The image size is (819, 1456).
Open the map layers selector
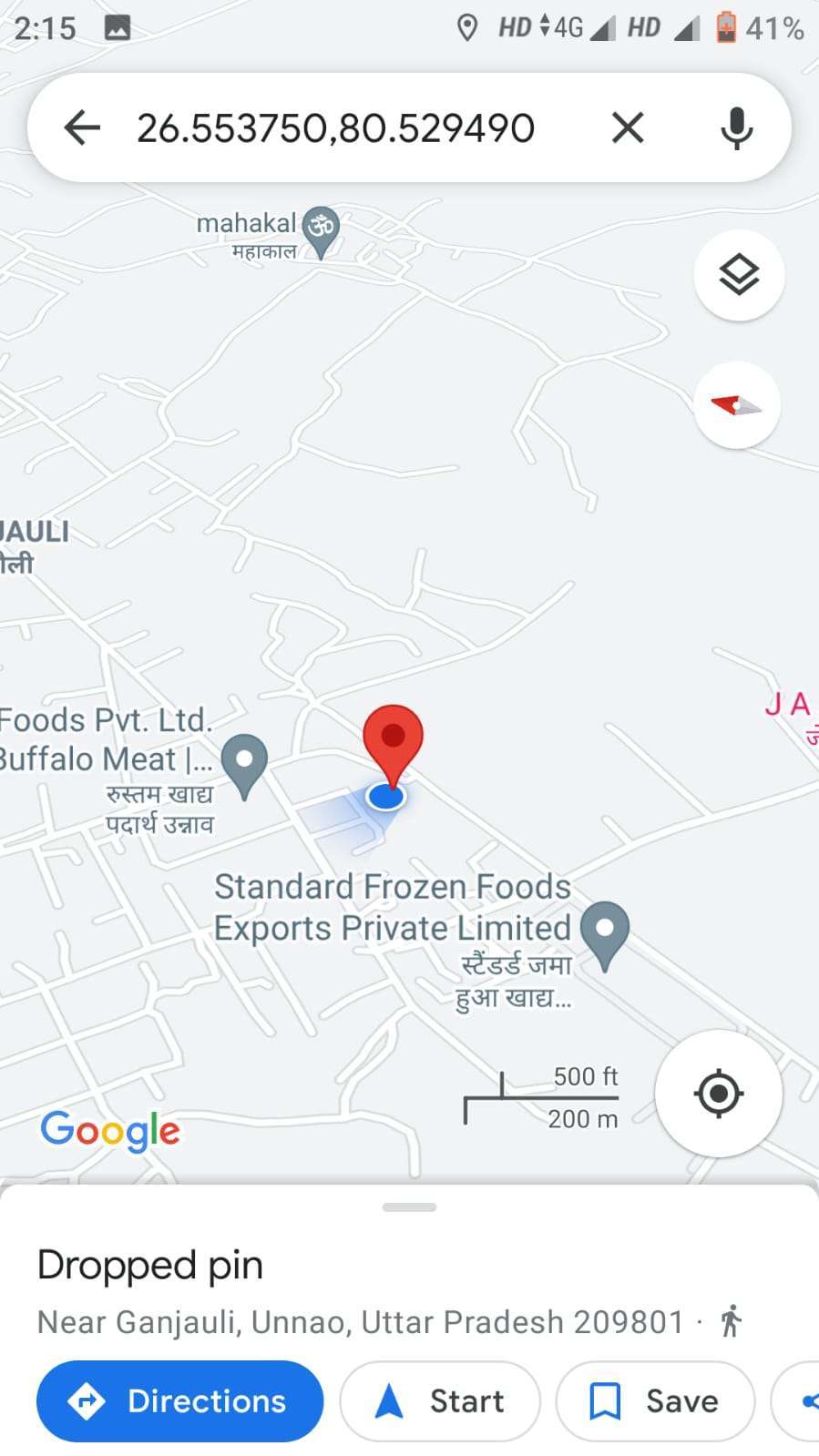[x=739, y=275]
